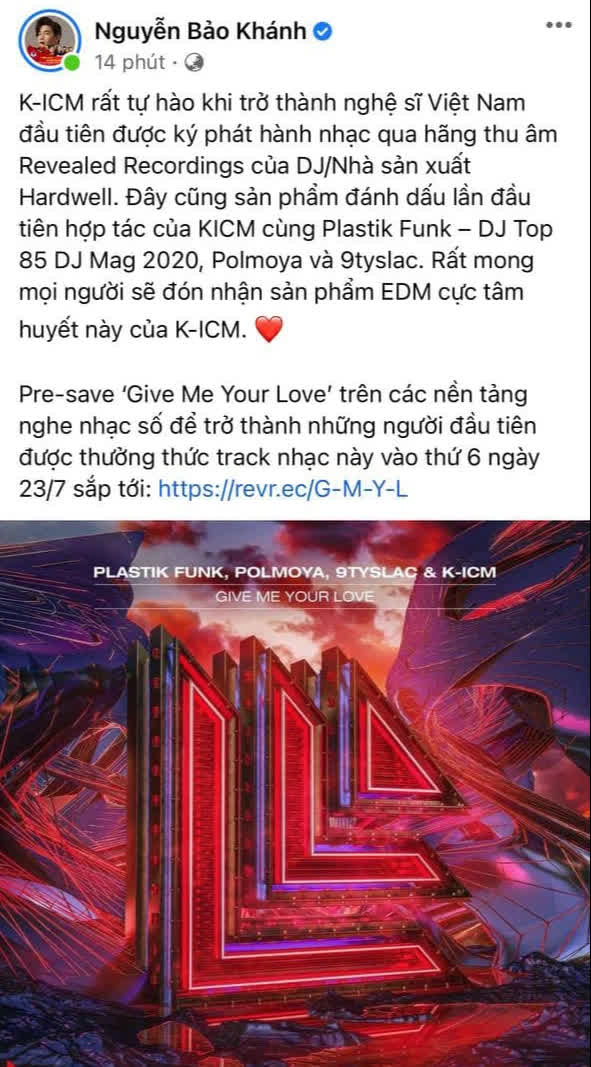Tap the 14 phút post timestamp
The image size is (591, 1067).
[130, 63]
